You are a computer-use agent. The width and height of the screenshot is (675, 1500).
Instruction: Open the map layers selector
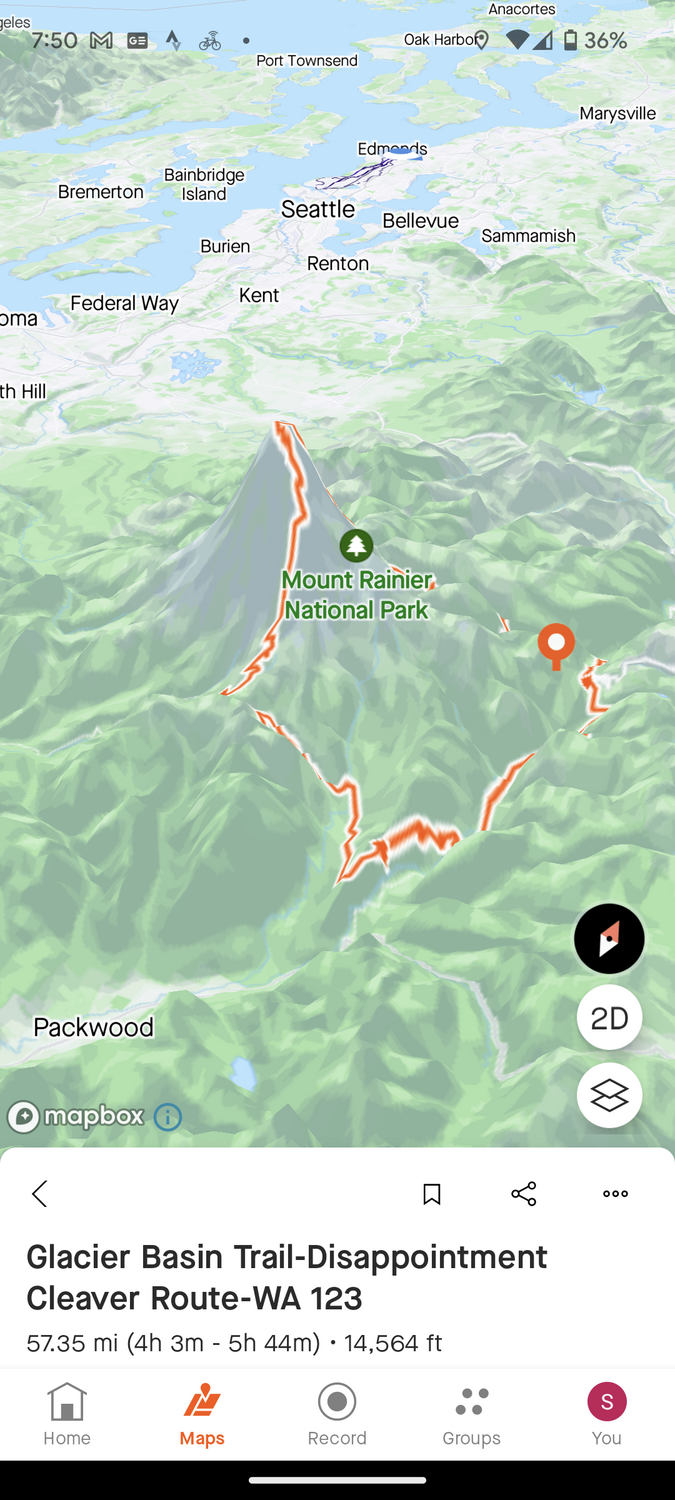click(x=609, y=1096)
